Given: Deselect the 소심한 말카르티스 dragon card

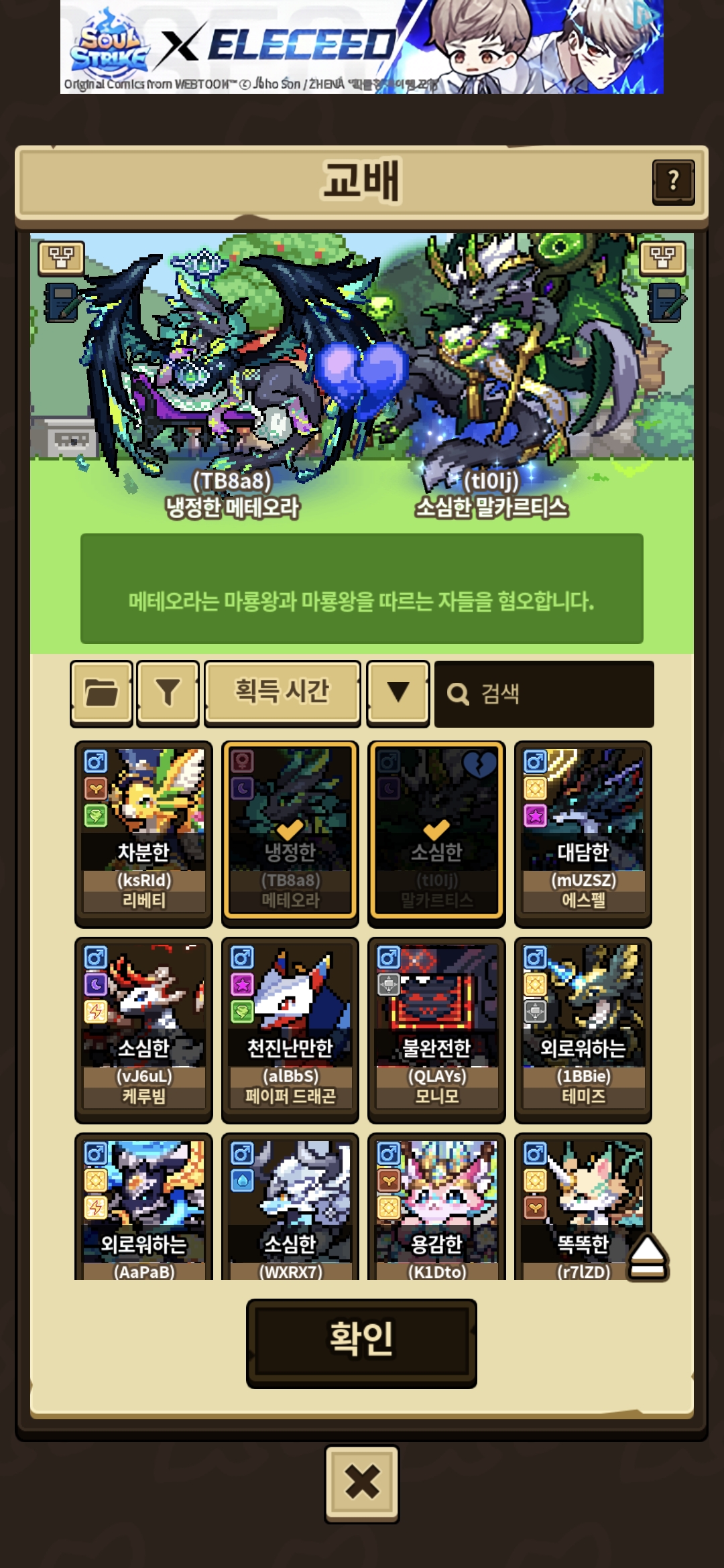Looking at the screenshot, I should point(436,832).
